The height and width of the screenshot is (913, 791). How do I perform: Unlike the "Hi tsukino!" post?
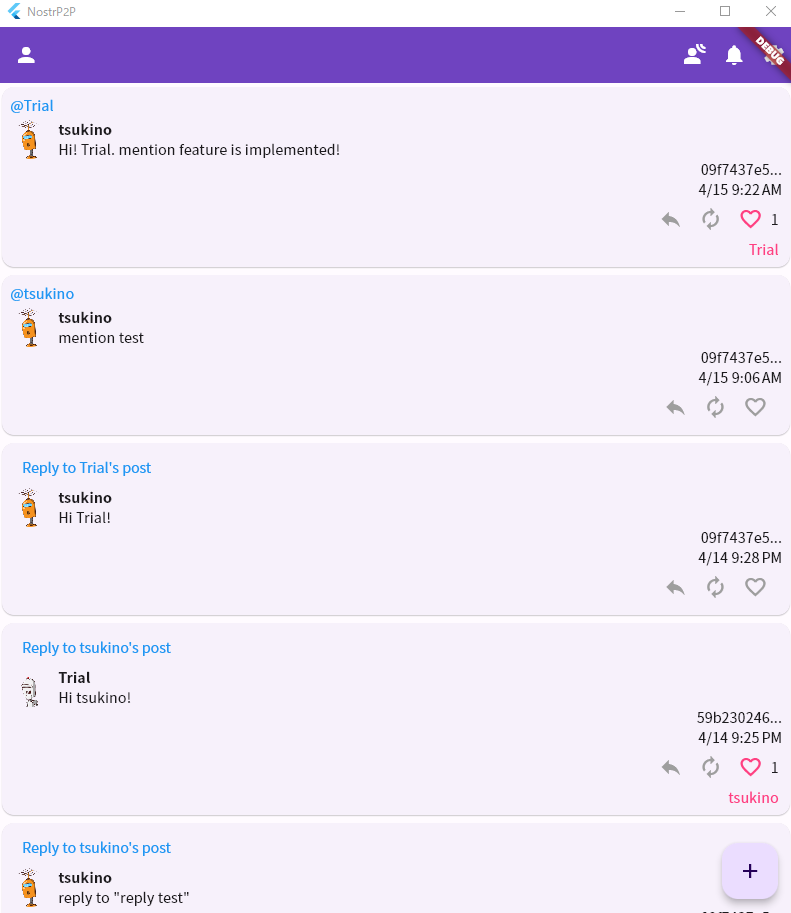tap(751, 767)
